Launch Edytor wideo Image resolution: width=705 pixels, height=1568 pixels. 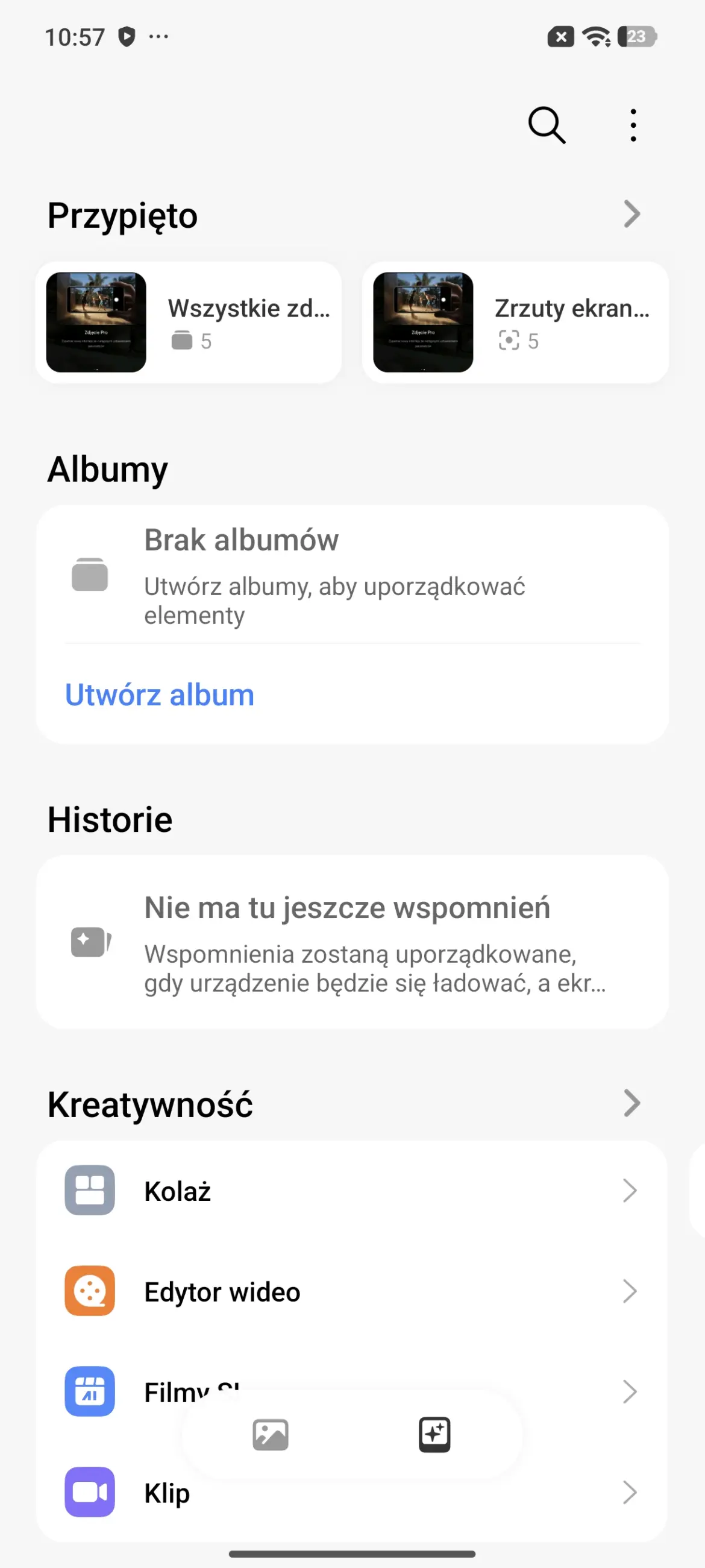point(352,1291)
